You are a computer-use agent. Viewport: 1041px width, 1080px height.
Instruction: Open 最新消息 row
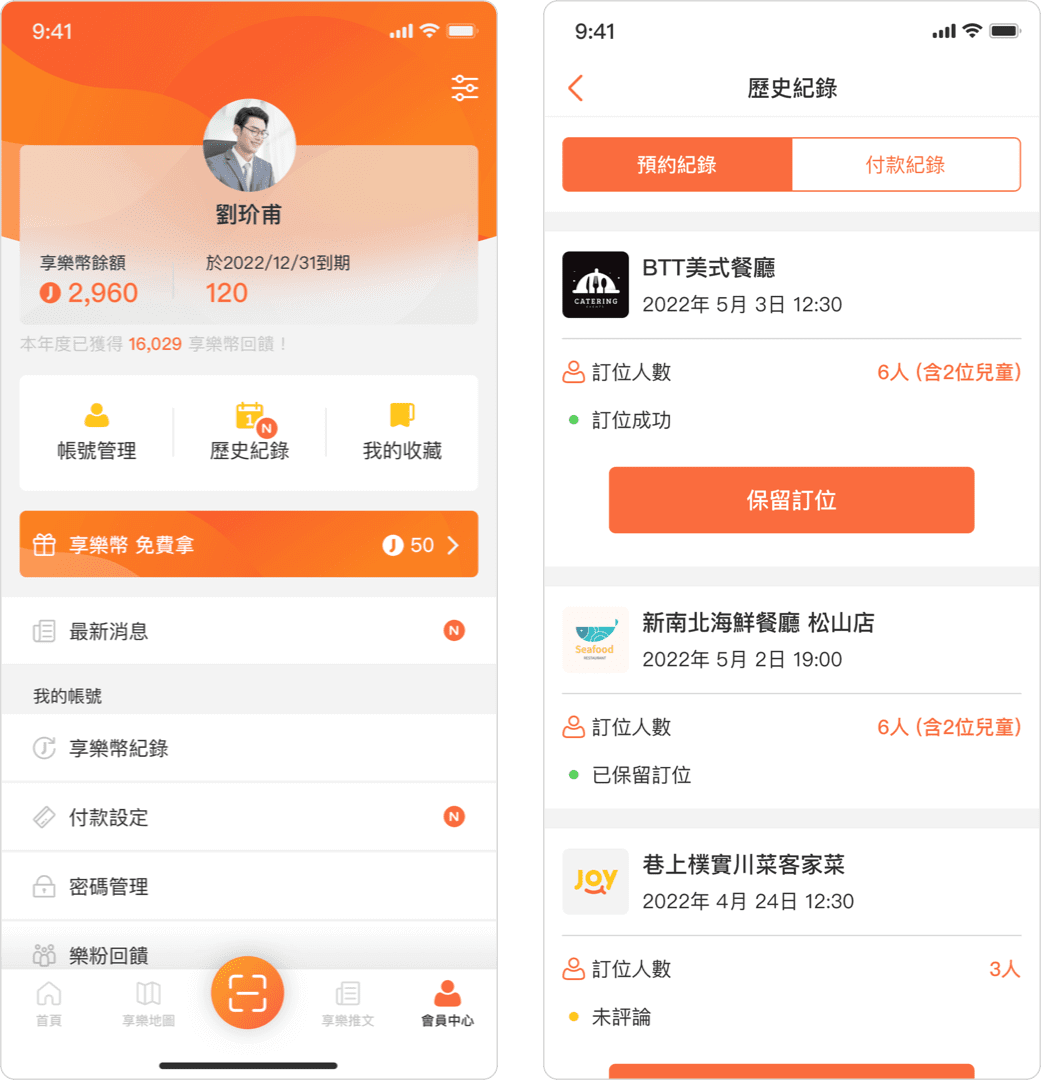[x=249, y=631]
